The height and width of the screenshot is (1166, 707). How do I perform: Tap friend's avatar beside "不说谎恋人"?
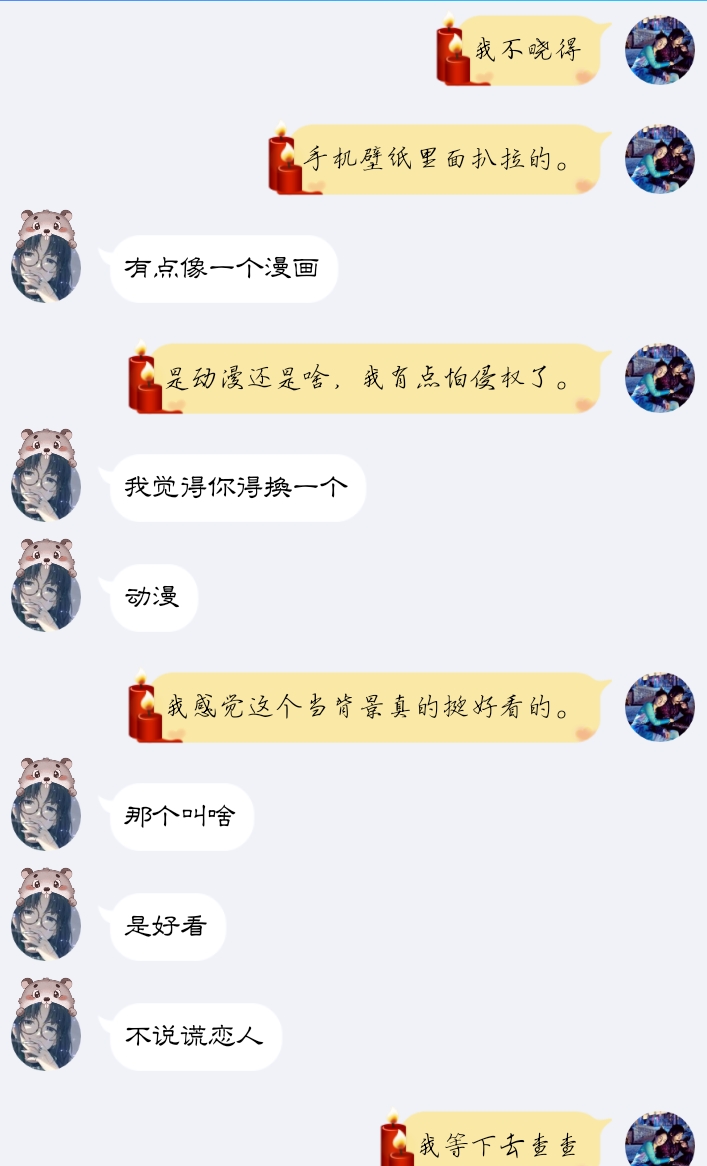pyautogui.click(x=46, y=1034)
